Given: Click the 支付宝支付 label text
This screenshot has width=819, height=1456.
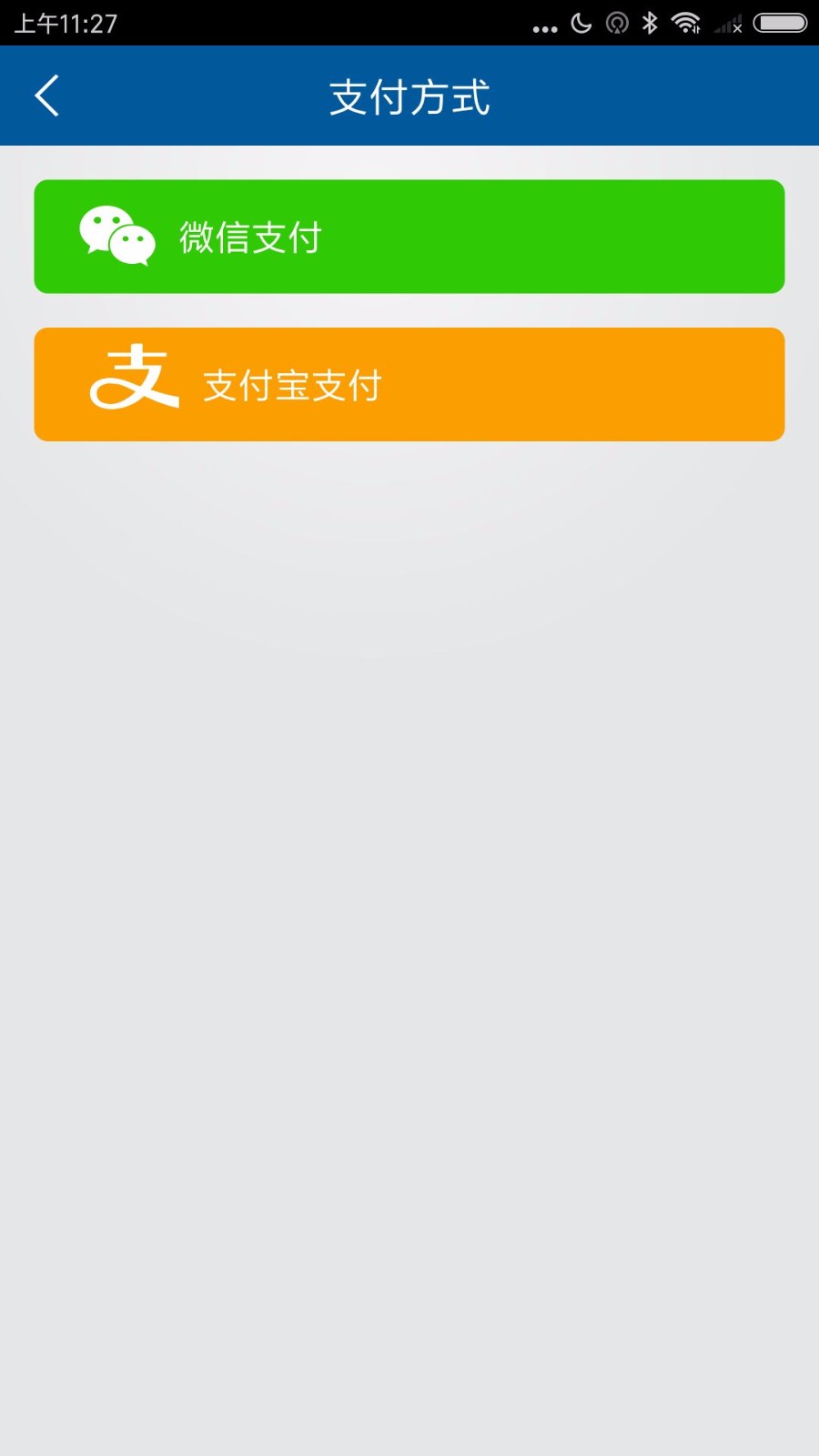Looking at the screenshot, I should click(291, 386).
